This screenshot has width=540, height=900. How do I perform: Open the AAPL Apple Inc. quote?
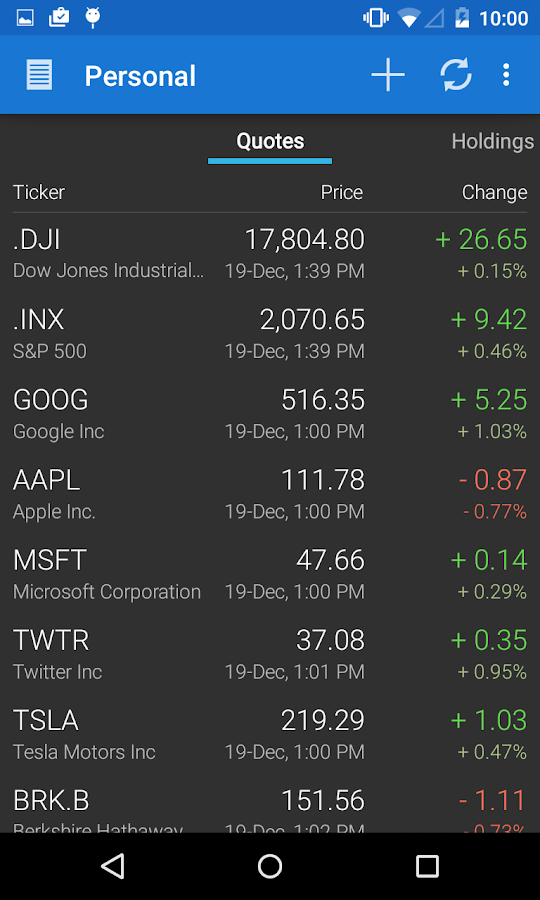coord(270,495)
